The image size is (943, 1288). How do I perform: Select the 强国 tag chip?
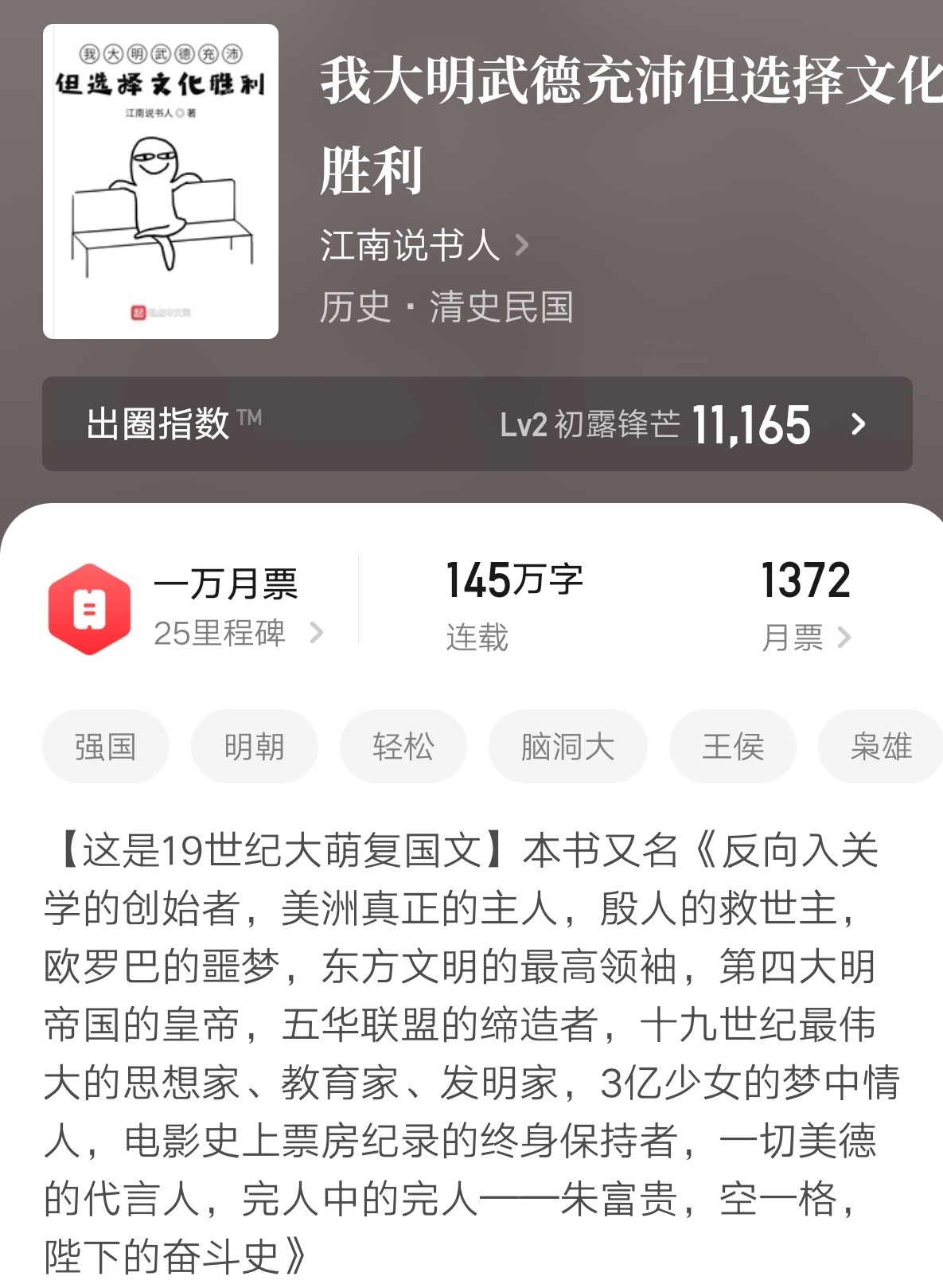tap(105, 747)
